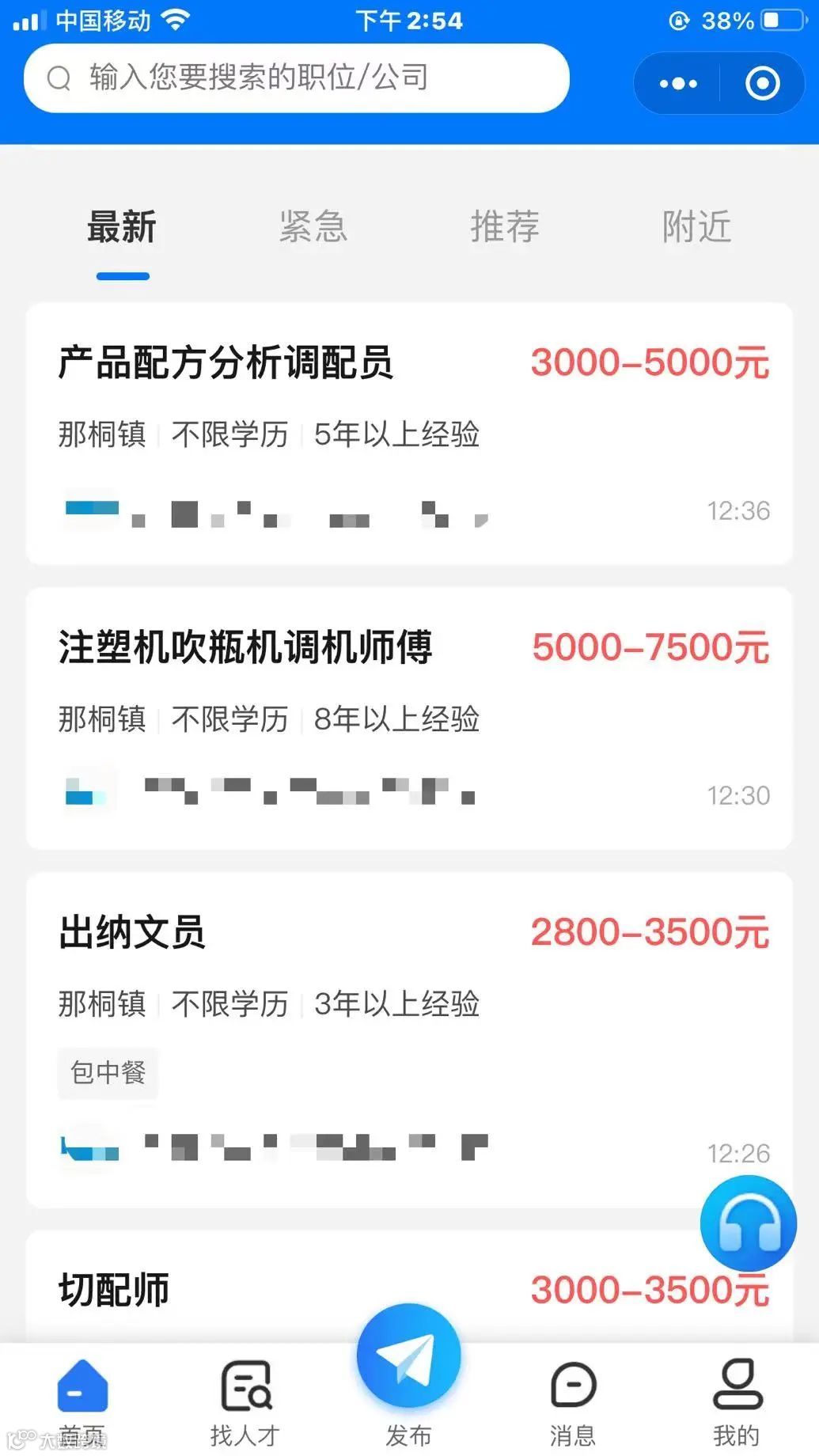Go to the 首页 tab

[x=82, y=1401]
